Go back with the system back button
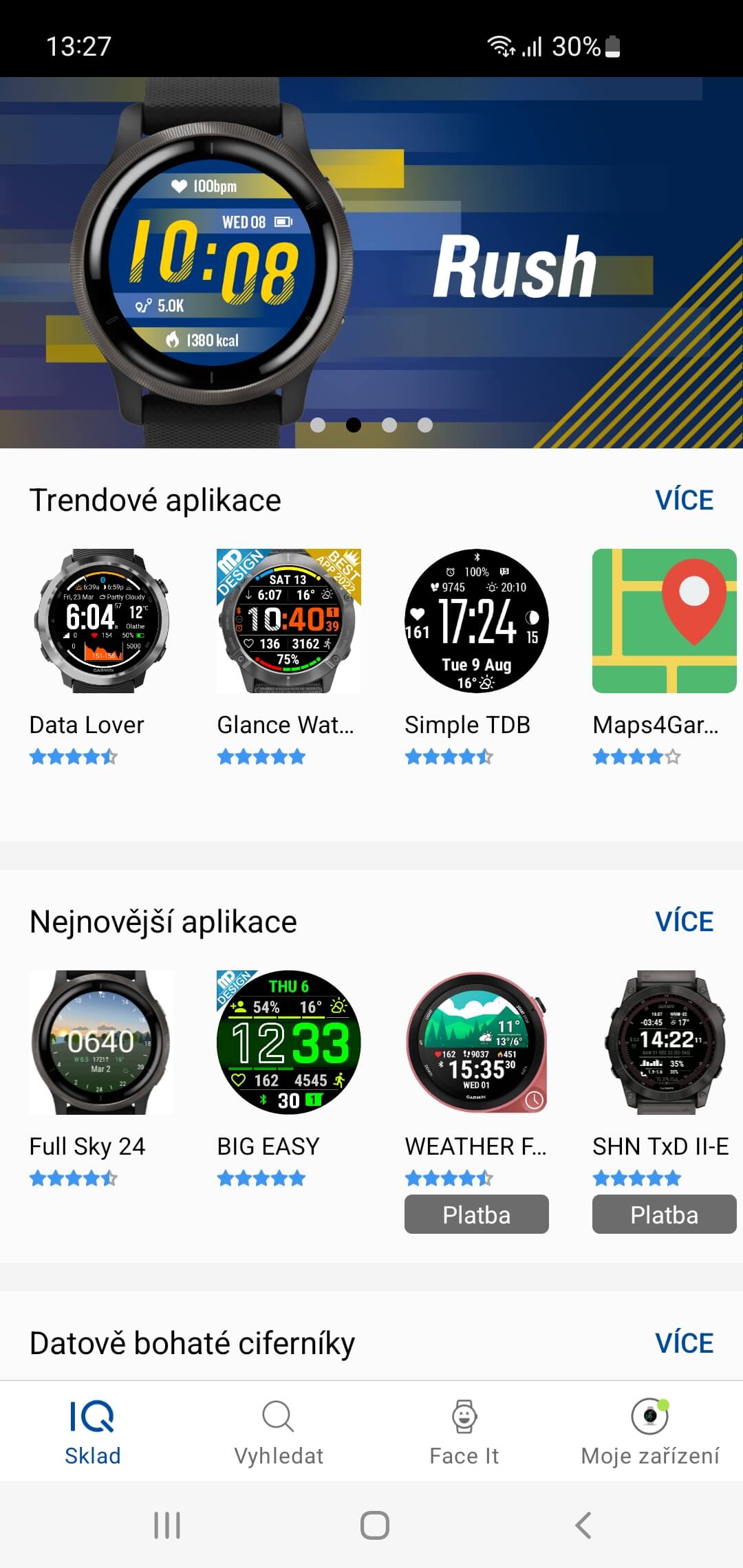 583,1525
